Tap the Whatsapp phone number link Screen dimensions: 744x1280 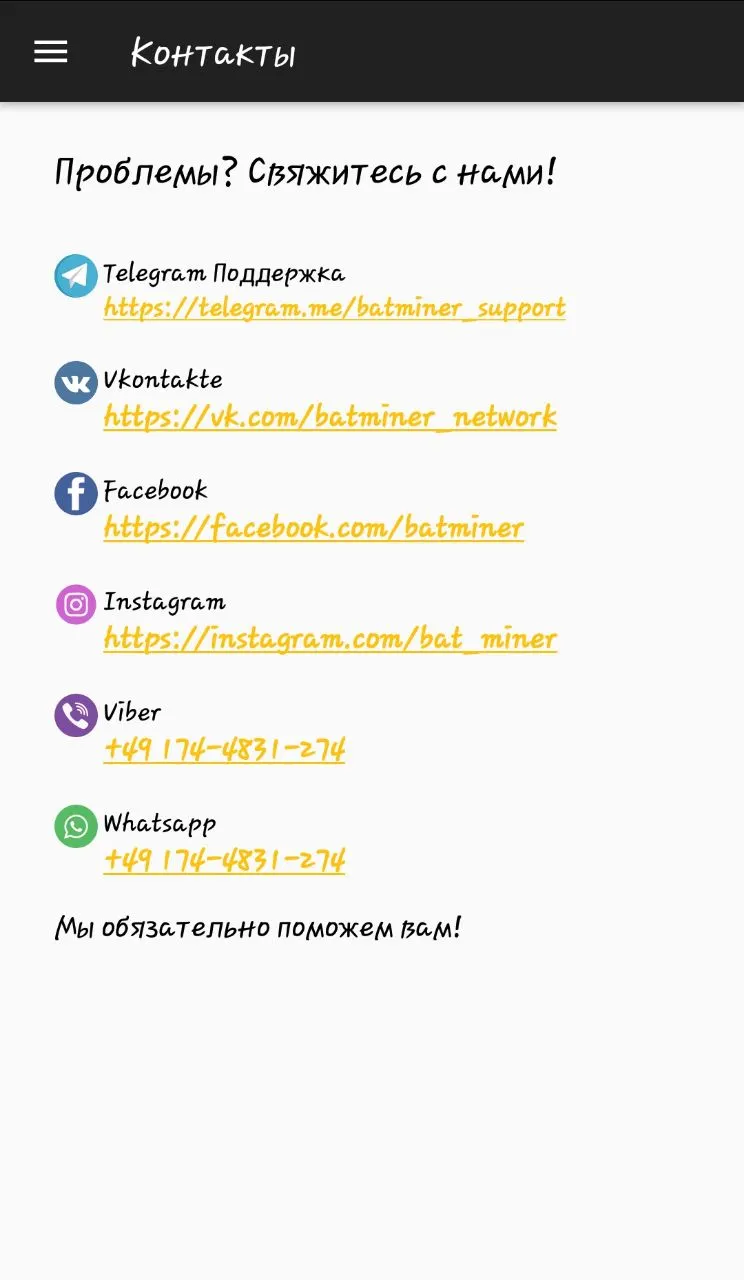[x=225, y=860]
